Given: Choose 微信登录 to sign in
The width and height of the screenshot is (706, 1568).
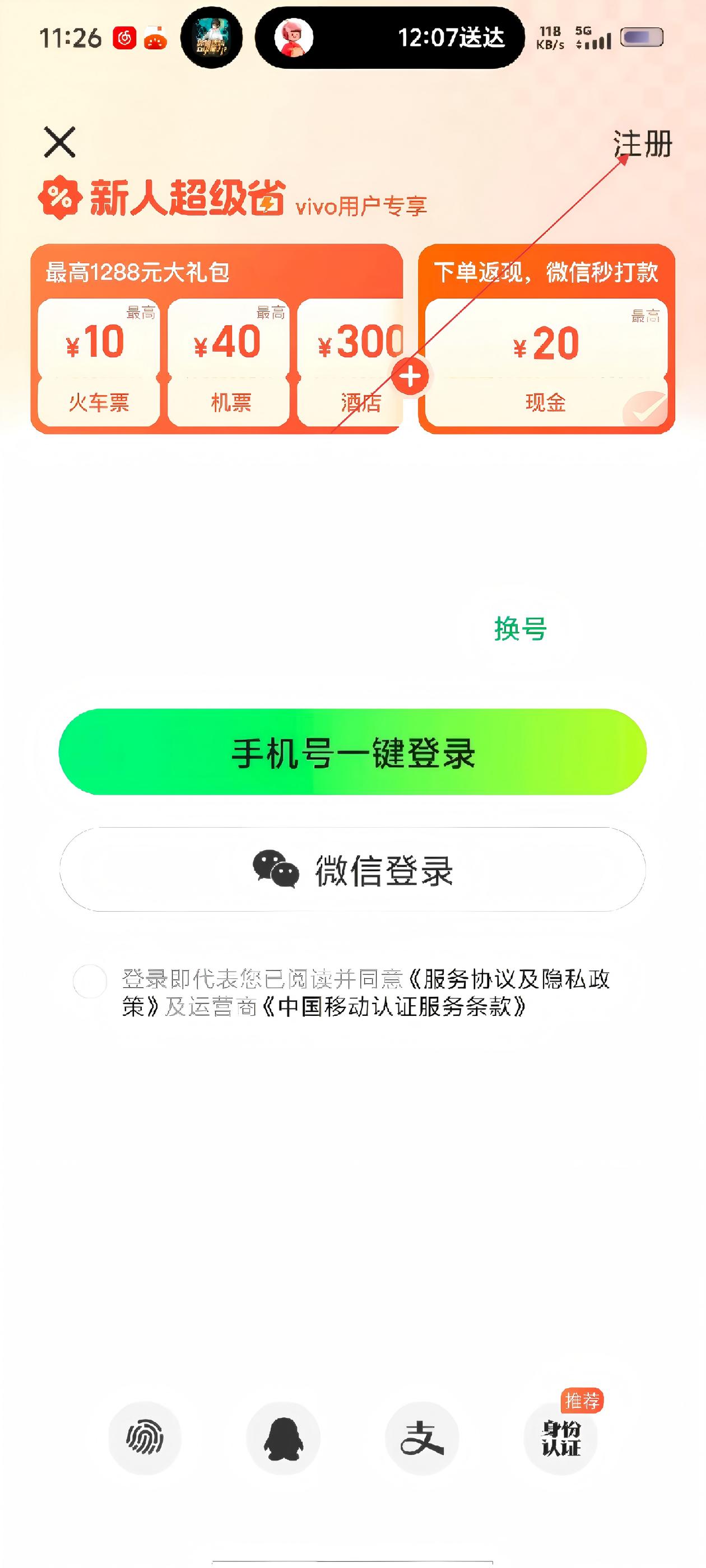Looking at the screenshot, I should click(x=352, y=869).
